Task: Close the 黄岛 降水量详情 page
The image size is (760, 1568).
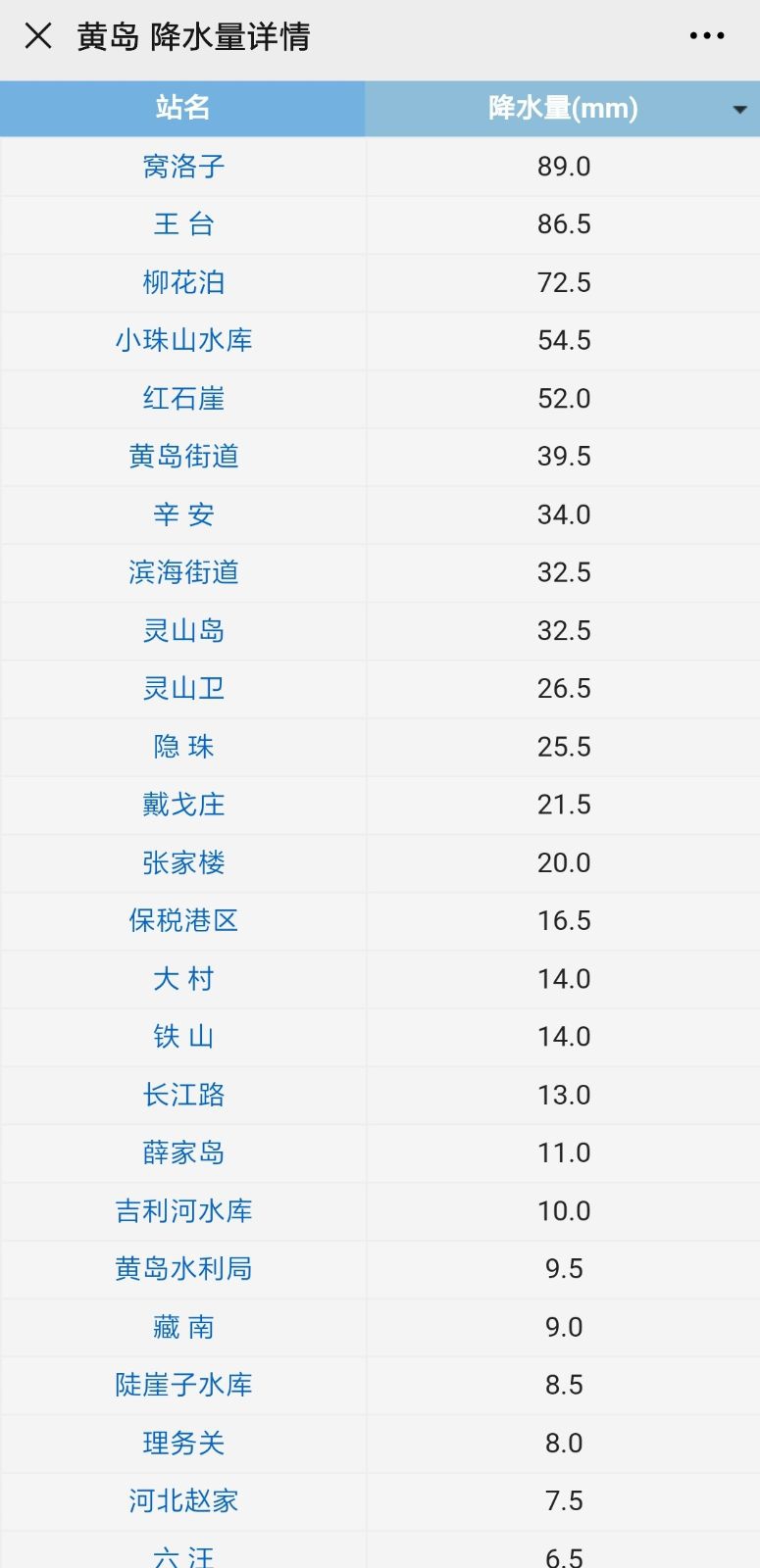Action: click(38, 36)
